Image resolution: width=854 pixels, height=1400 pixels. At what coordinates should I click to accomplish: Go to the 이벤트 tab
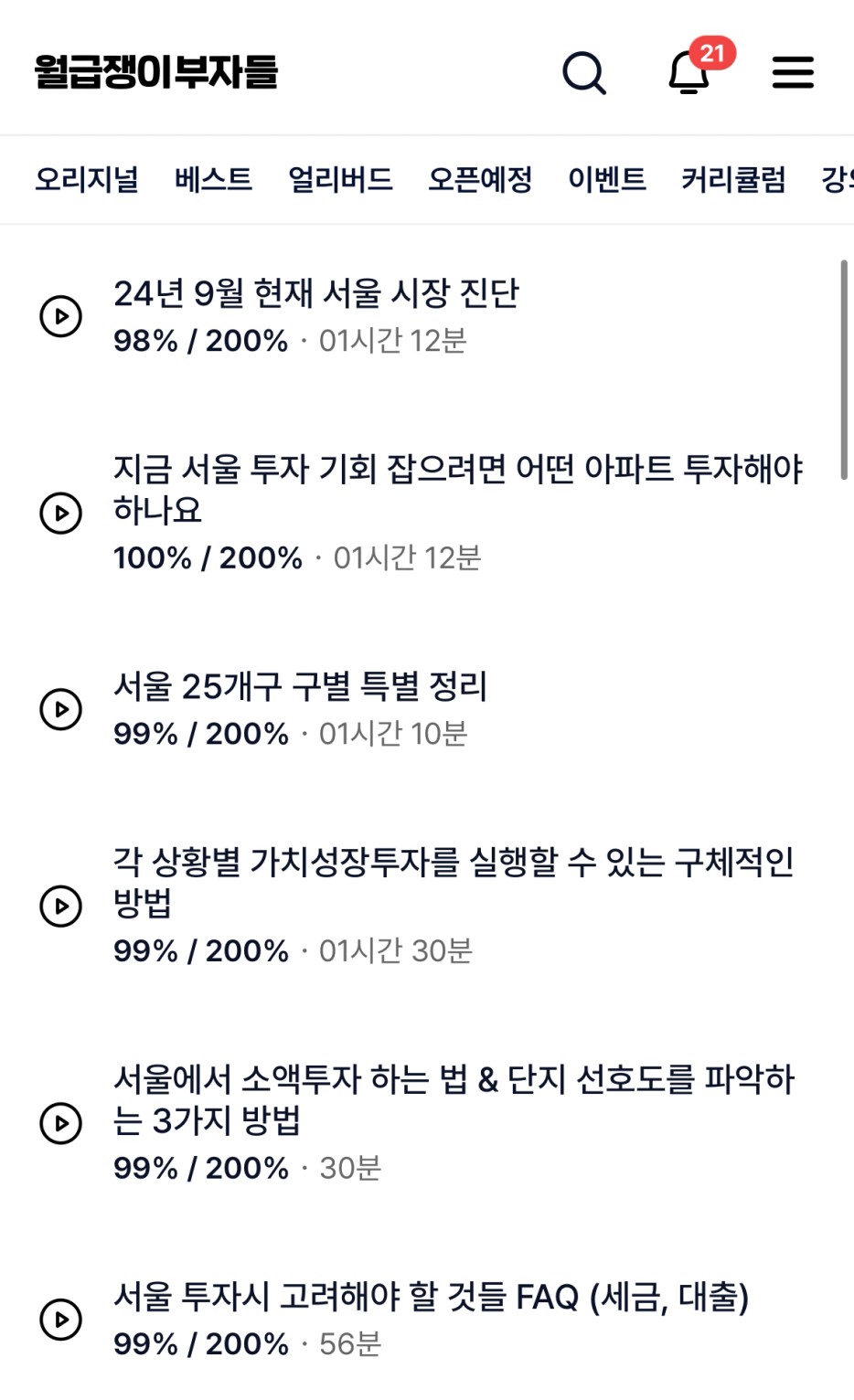click(607, 179)
